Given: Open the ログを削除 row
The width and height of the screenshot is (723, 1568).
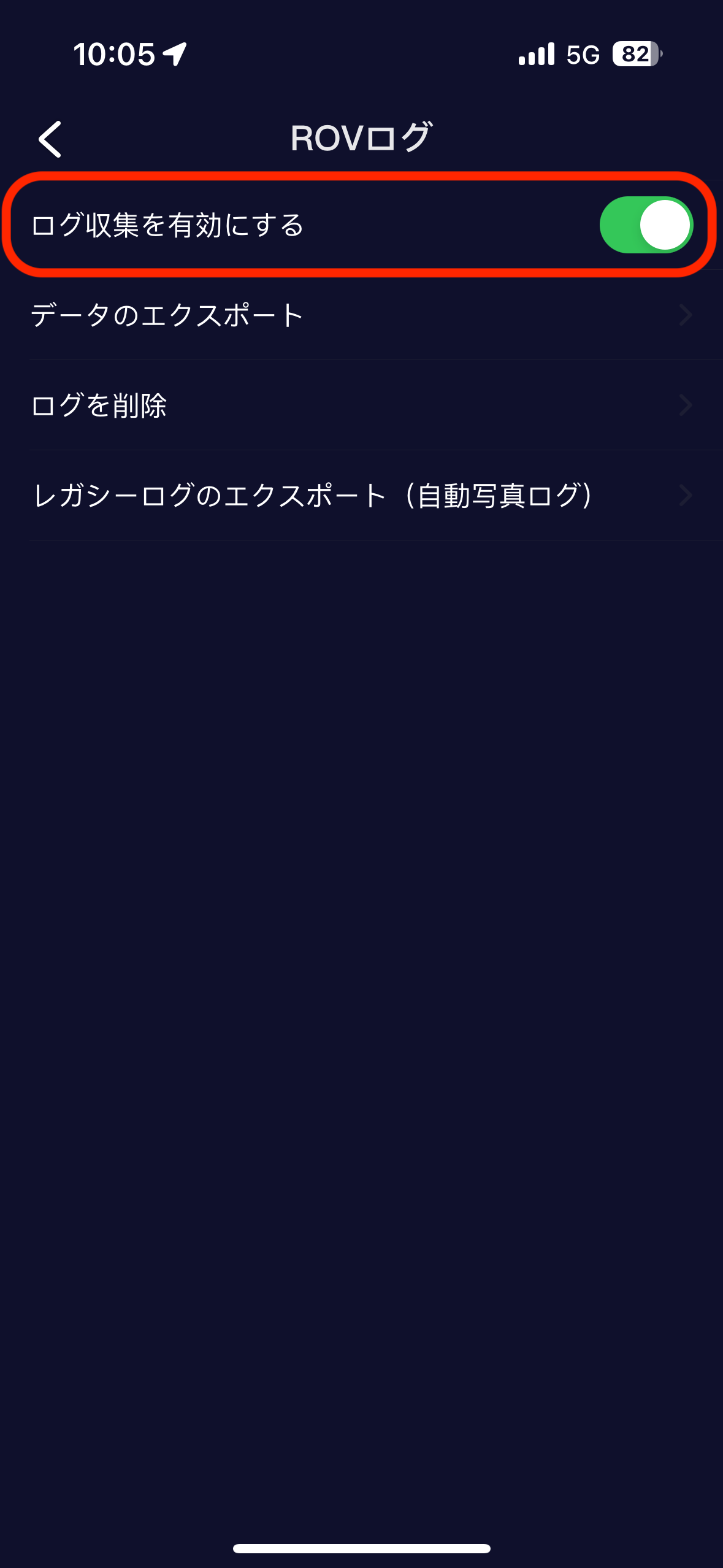Looking at the screenshot, I should pyautogui.click(x=361, y=405).
